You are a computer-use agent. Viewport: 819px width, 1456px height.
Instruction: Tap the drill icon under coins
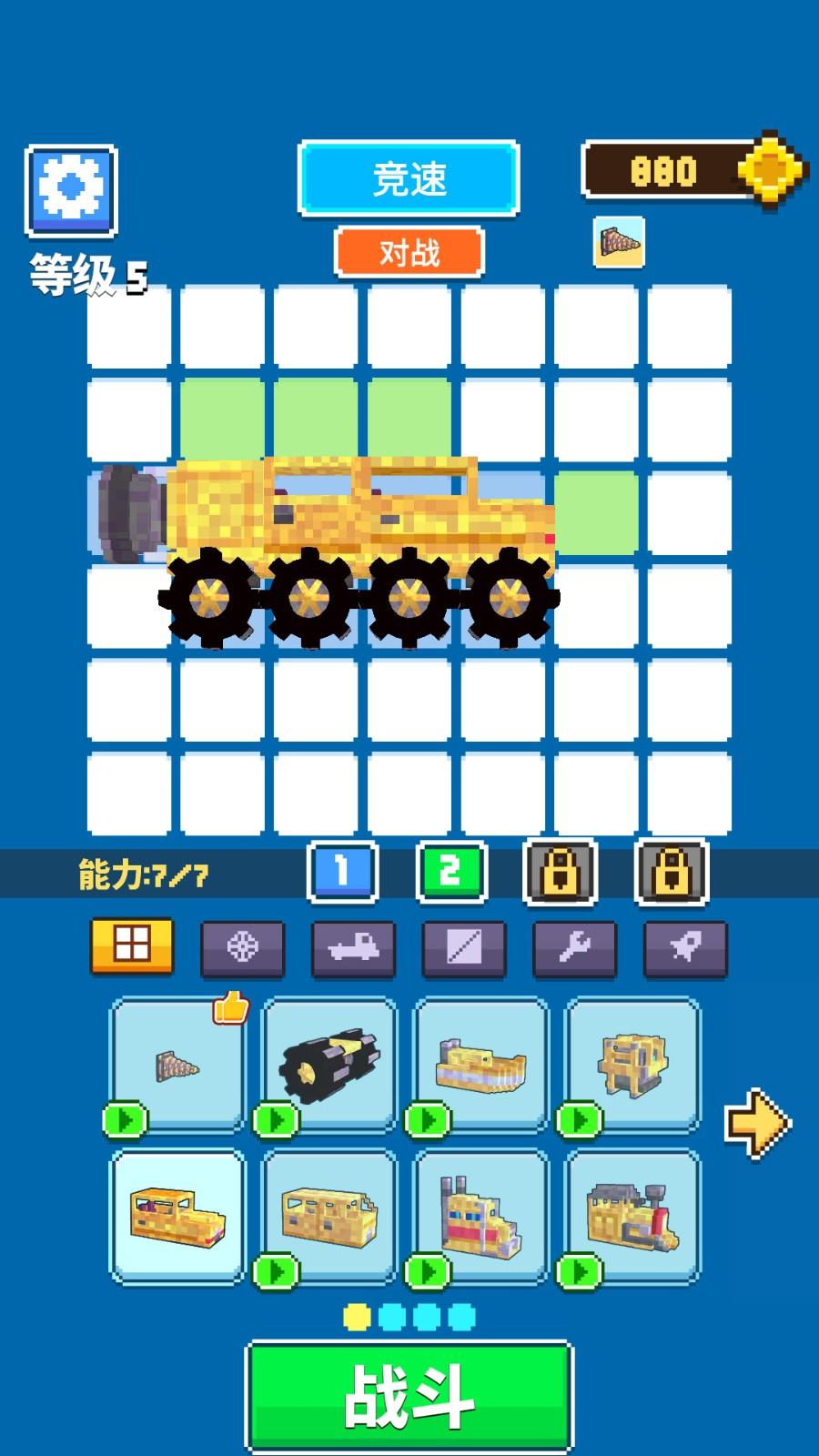(x=619, y=242)
